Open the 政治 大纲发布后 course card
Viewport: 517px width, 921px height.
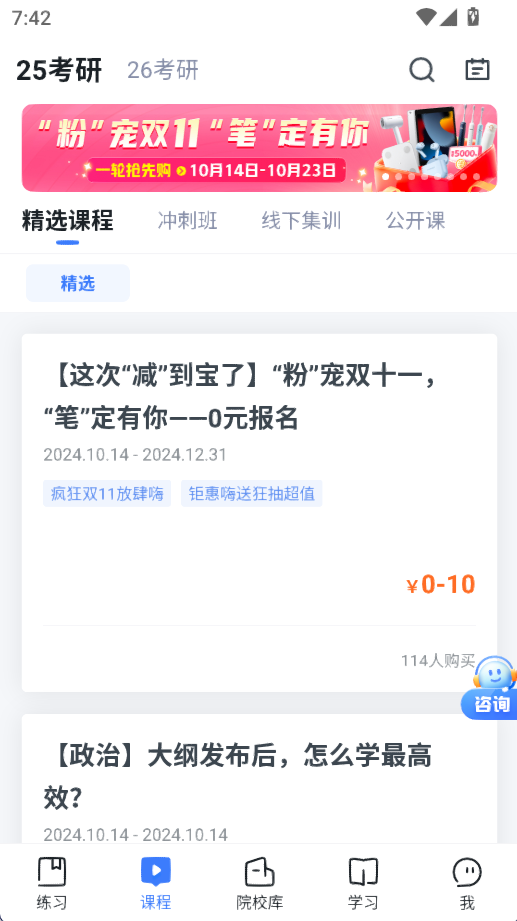(259, 779)
